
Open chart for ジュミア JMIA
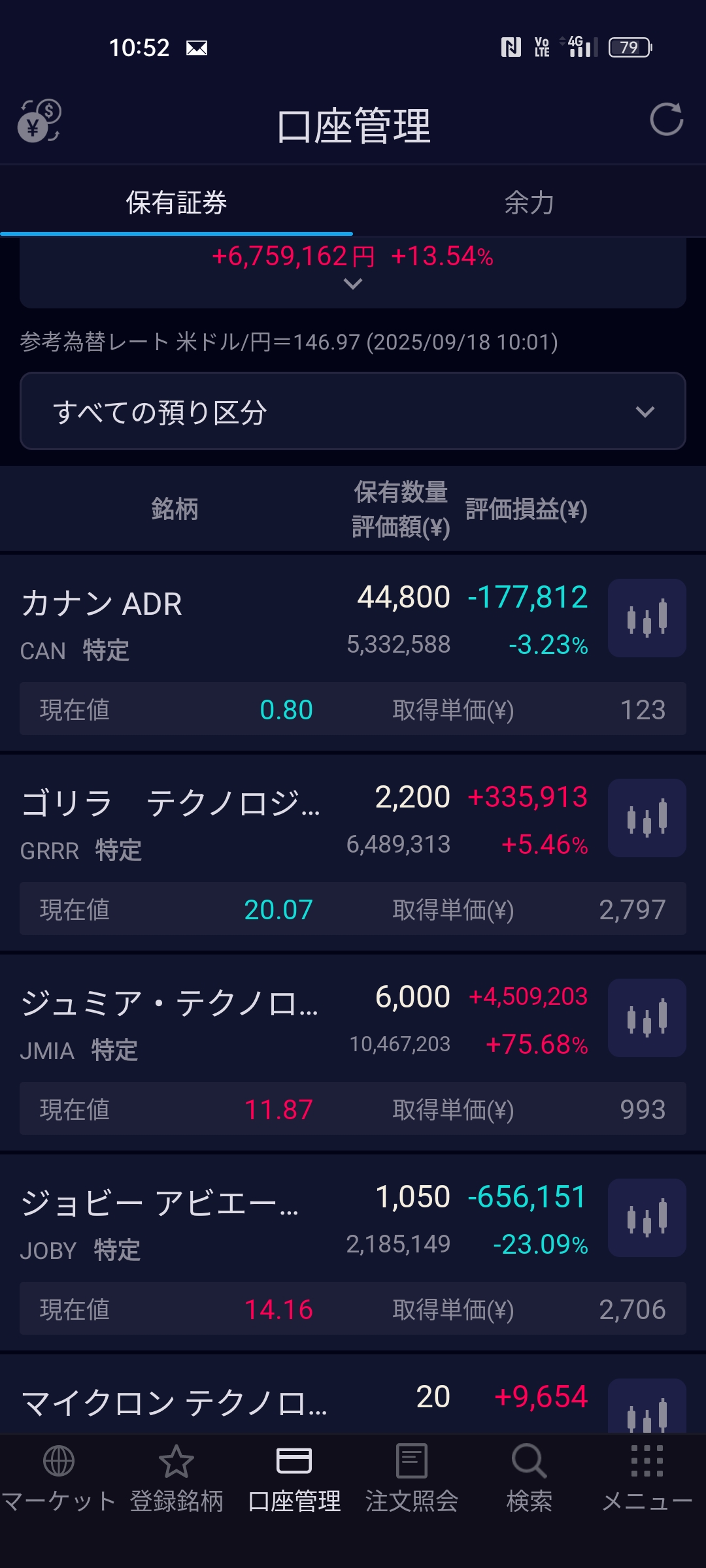click(x=647, y=1018)
